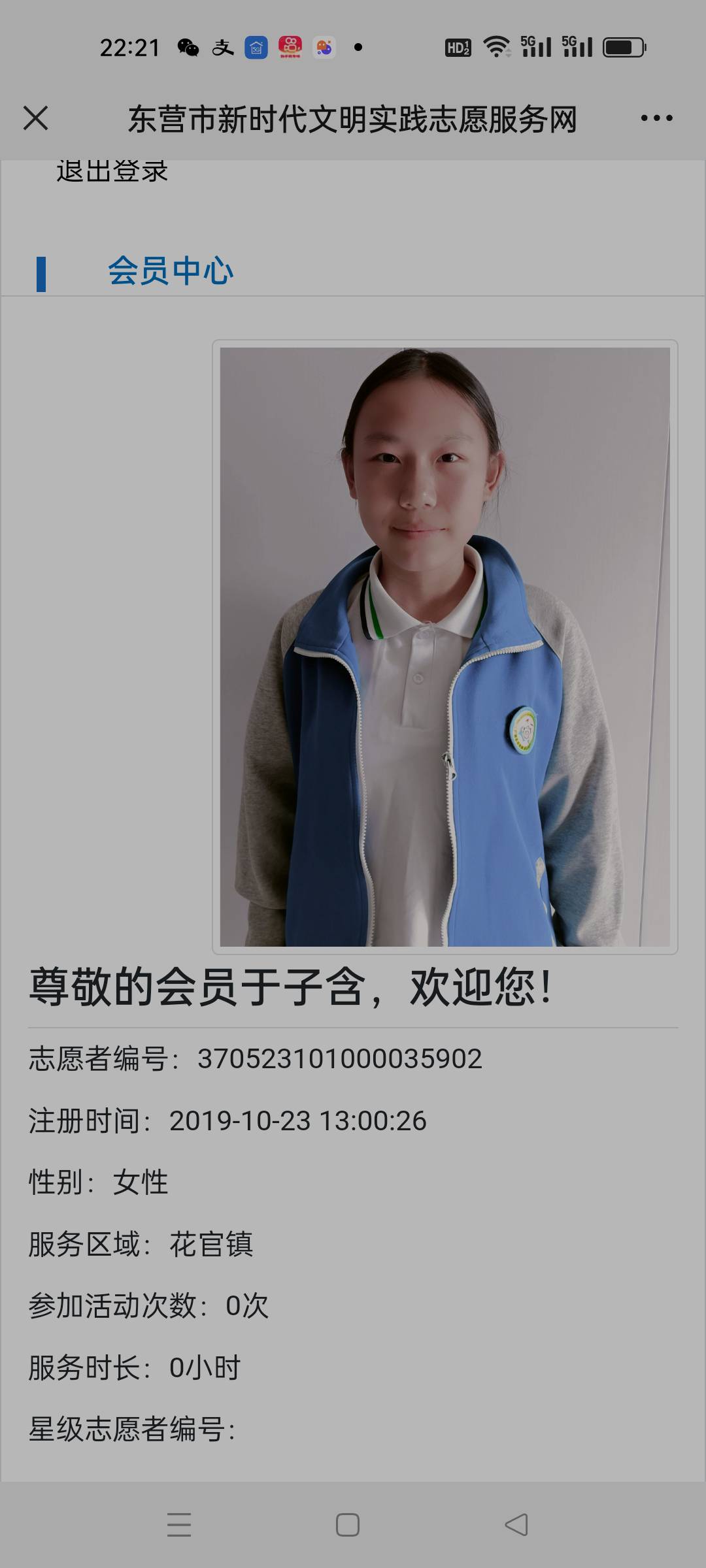This screenshot has height=1568, width=706.
Task: Tap the system home button
Action: click(x=348, y=1525)
